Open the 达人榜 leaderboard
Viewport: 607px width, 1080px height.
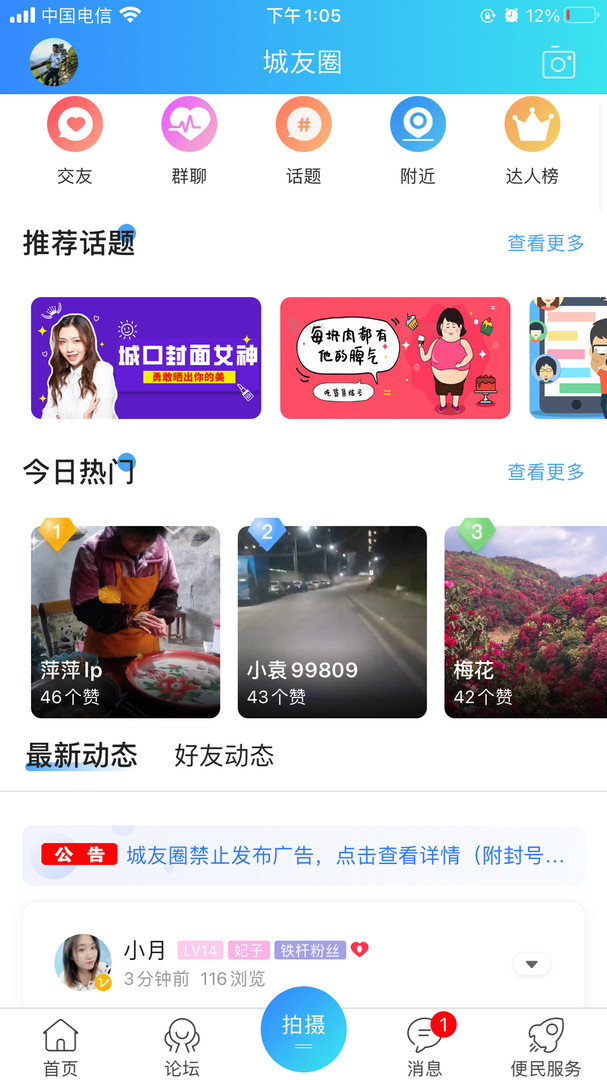coord(532,142)
